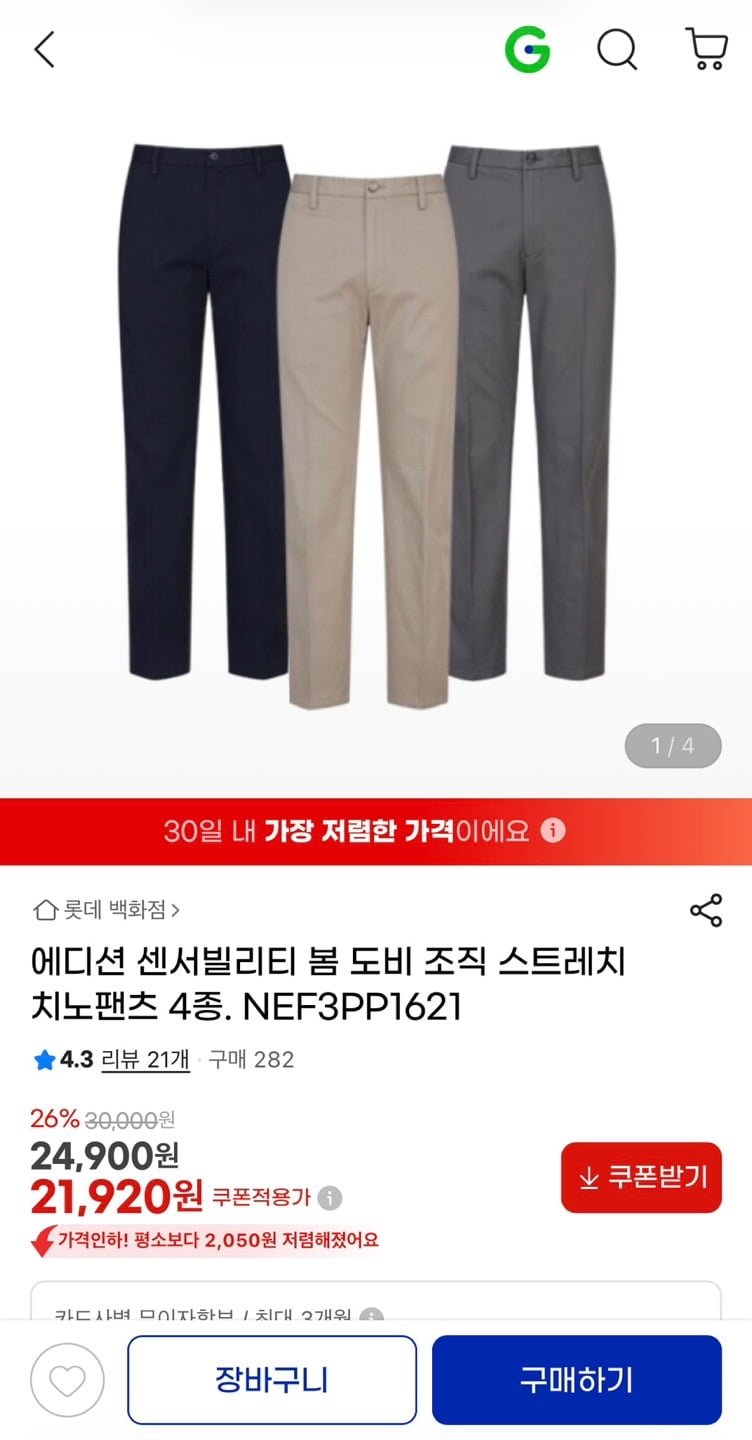Go back to the previous page
Screen dimensions: 752x1440
click(x=44, y=49)
